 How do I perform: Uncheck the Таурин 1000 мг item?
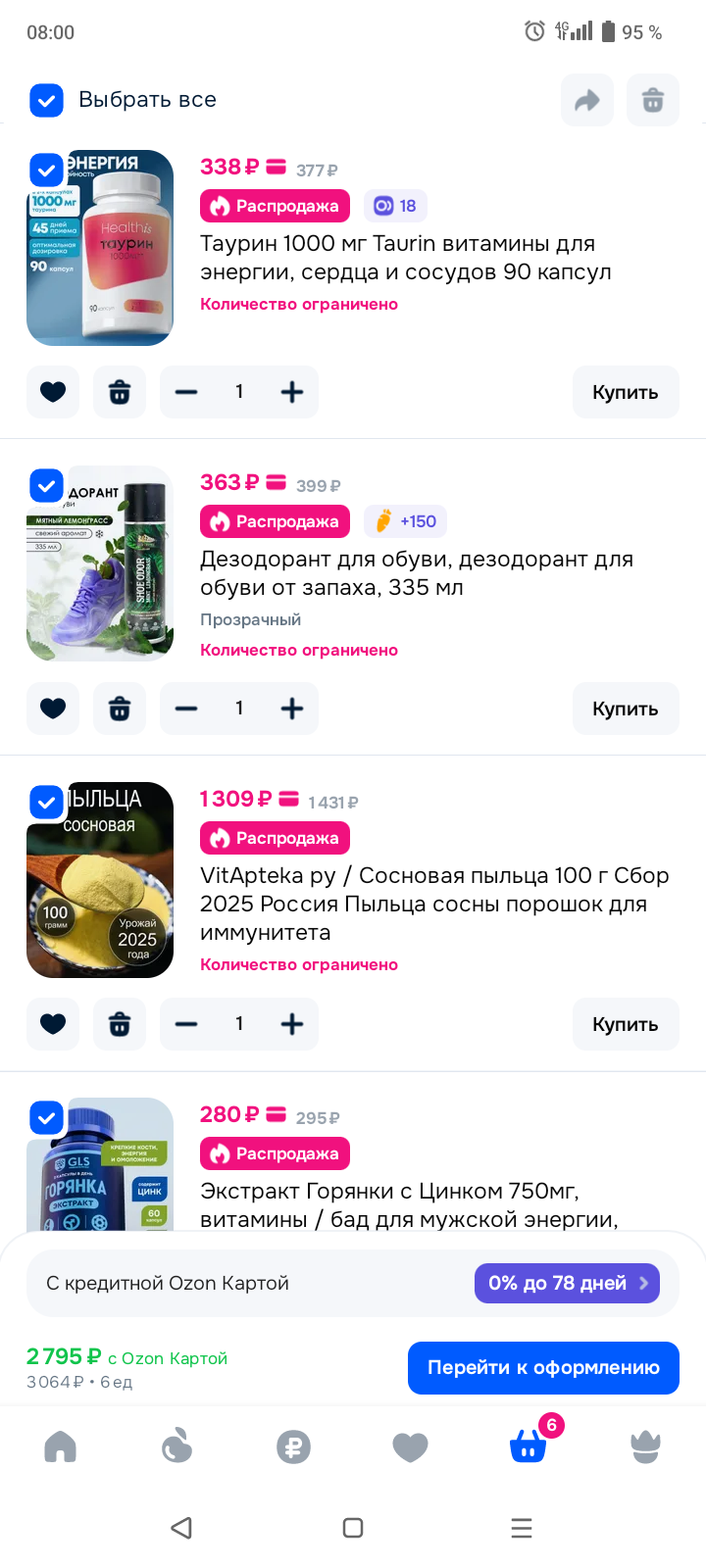[46, 171]
